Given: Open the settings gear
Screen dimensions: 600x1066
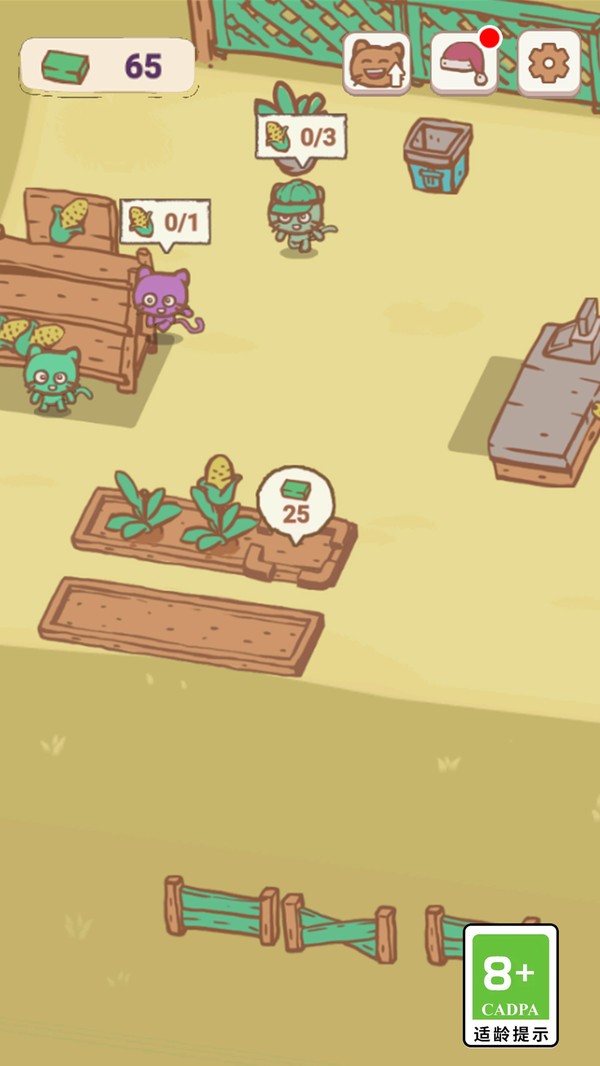Looking at the screenshot, I should (548, 64).
